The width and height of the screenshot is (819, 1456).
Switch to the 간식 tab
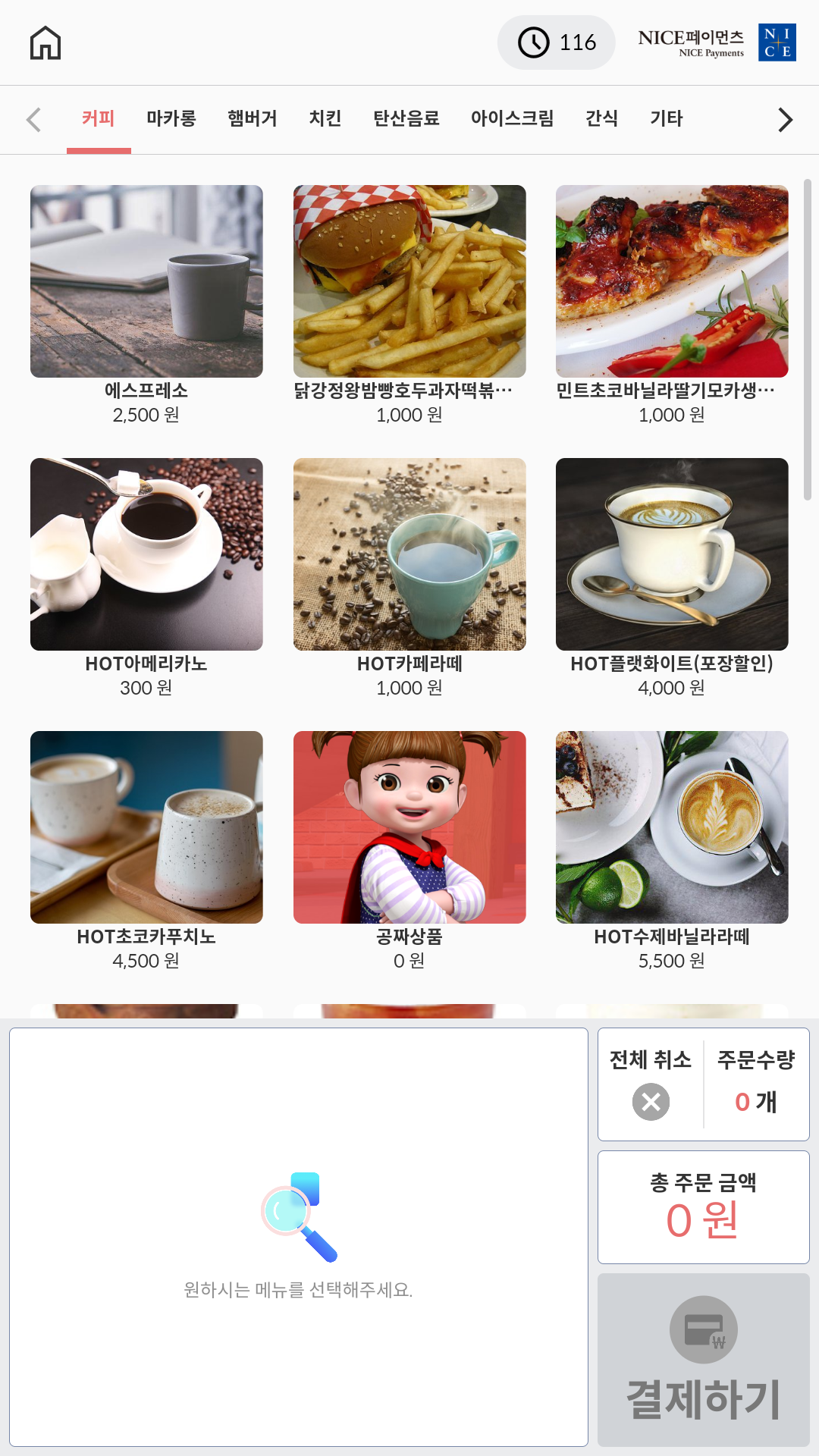point(602,119)
